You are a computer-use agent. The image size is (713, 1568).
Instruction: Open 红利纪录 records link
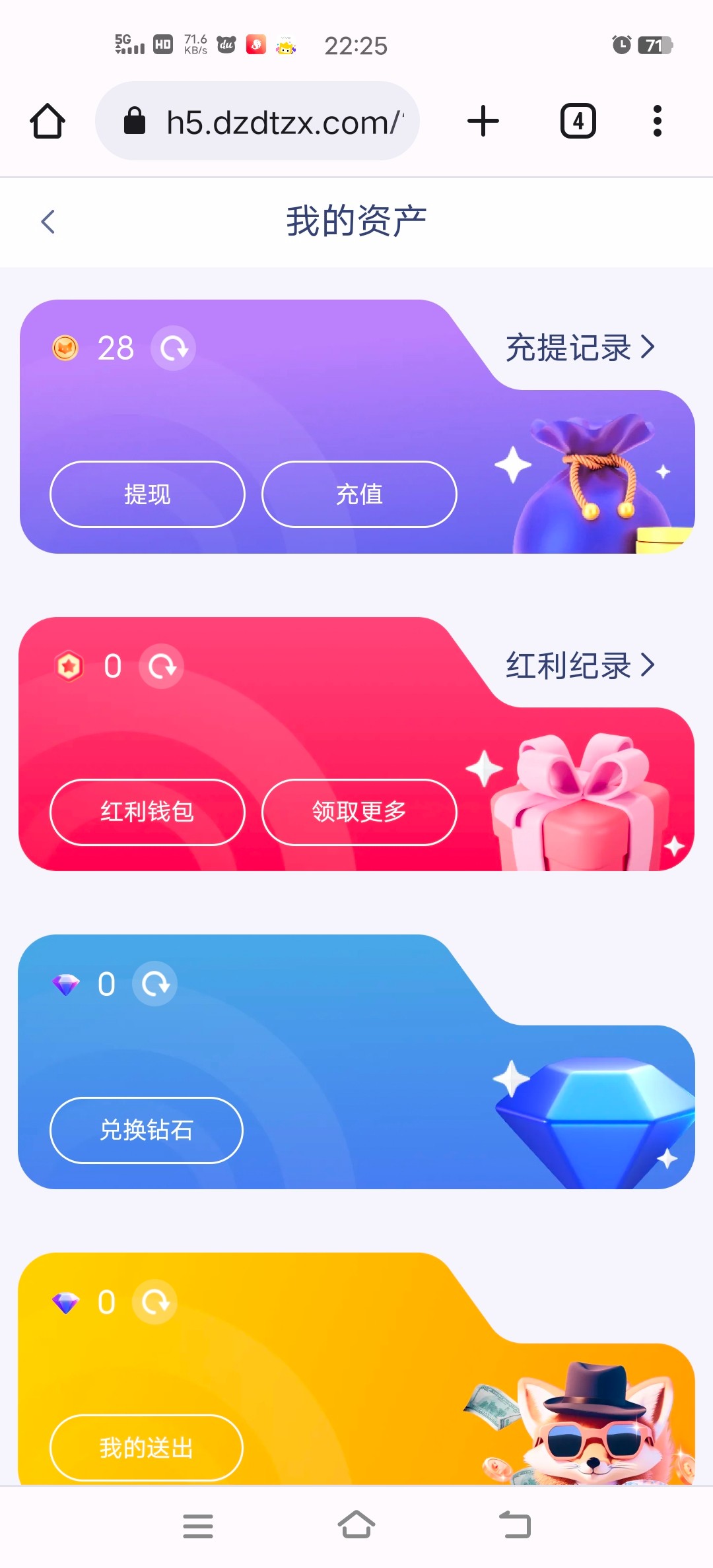coord(580,665)
